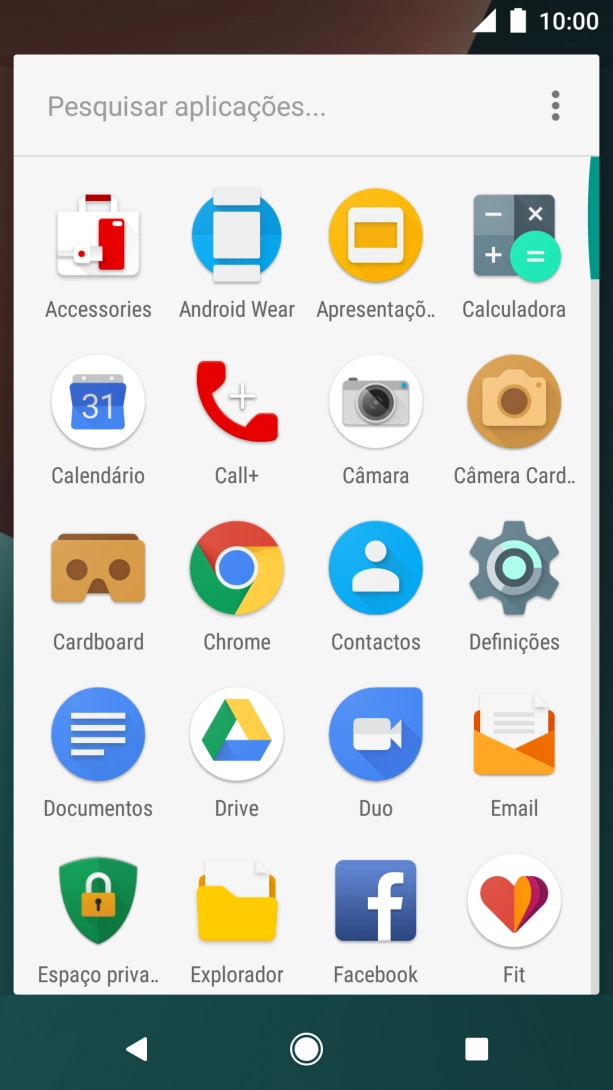Launch the Facebook app
Screen dimensions: 613x1090
[376, 901]
